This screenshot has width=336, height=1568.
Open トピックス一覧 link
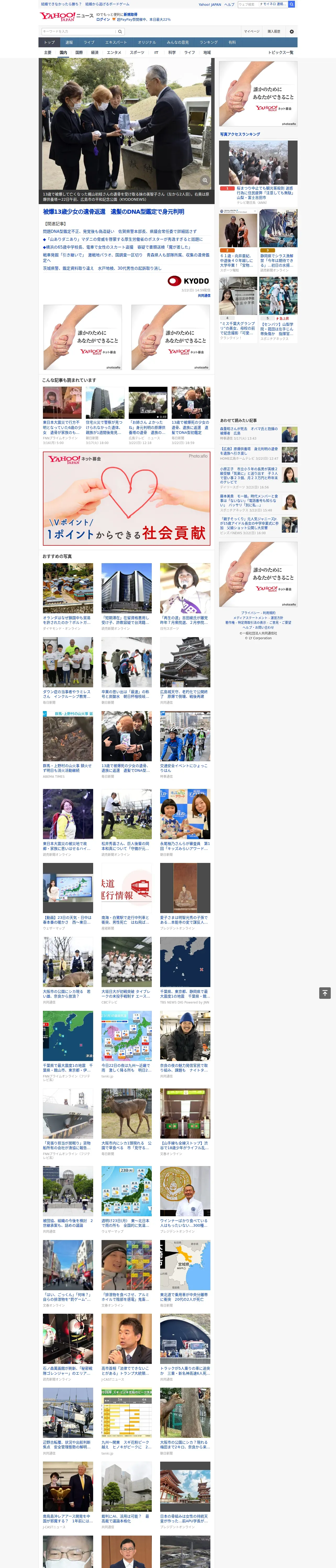[x=281, y=52]
